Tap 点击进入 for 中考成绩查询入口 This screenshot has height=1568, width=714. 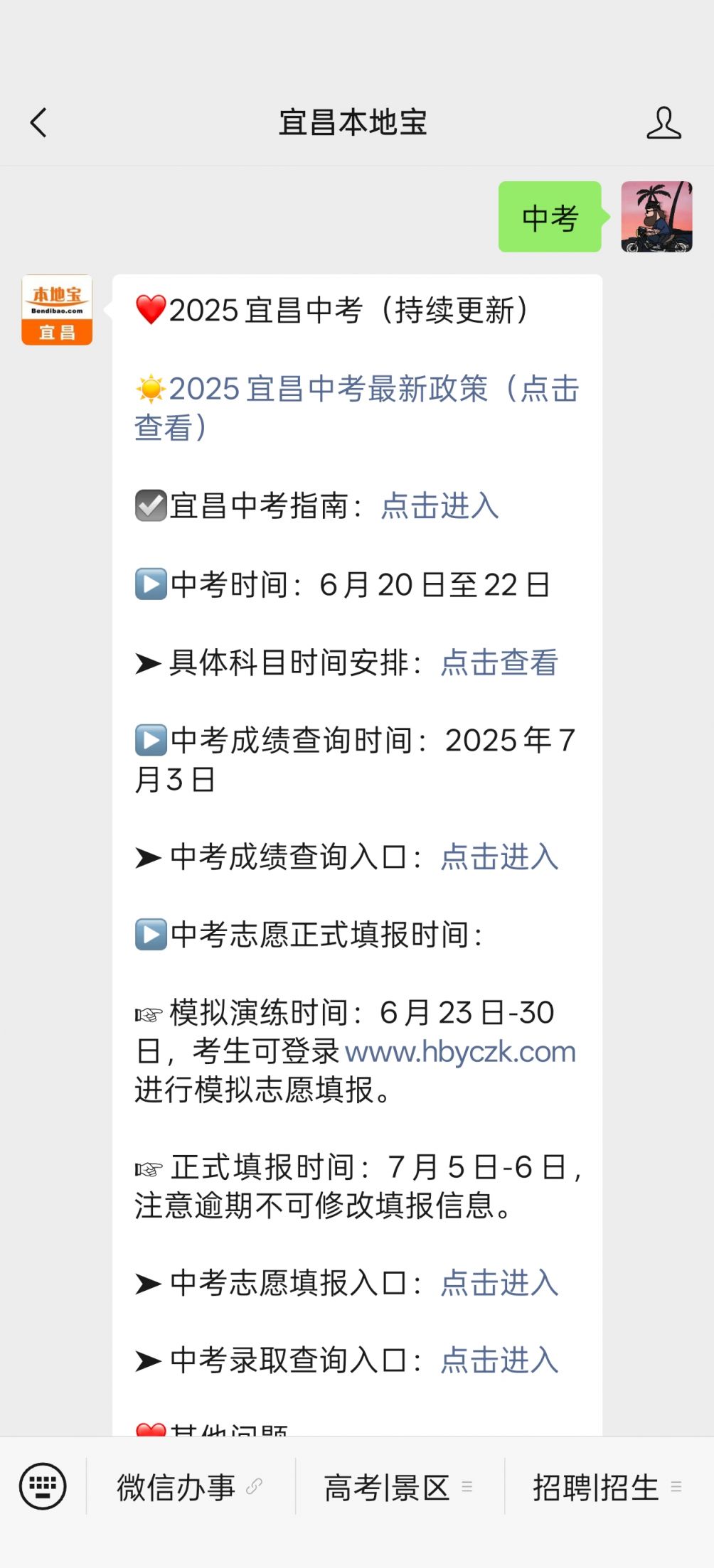tap(499, 857)
